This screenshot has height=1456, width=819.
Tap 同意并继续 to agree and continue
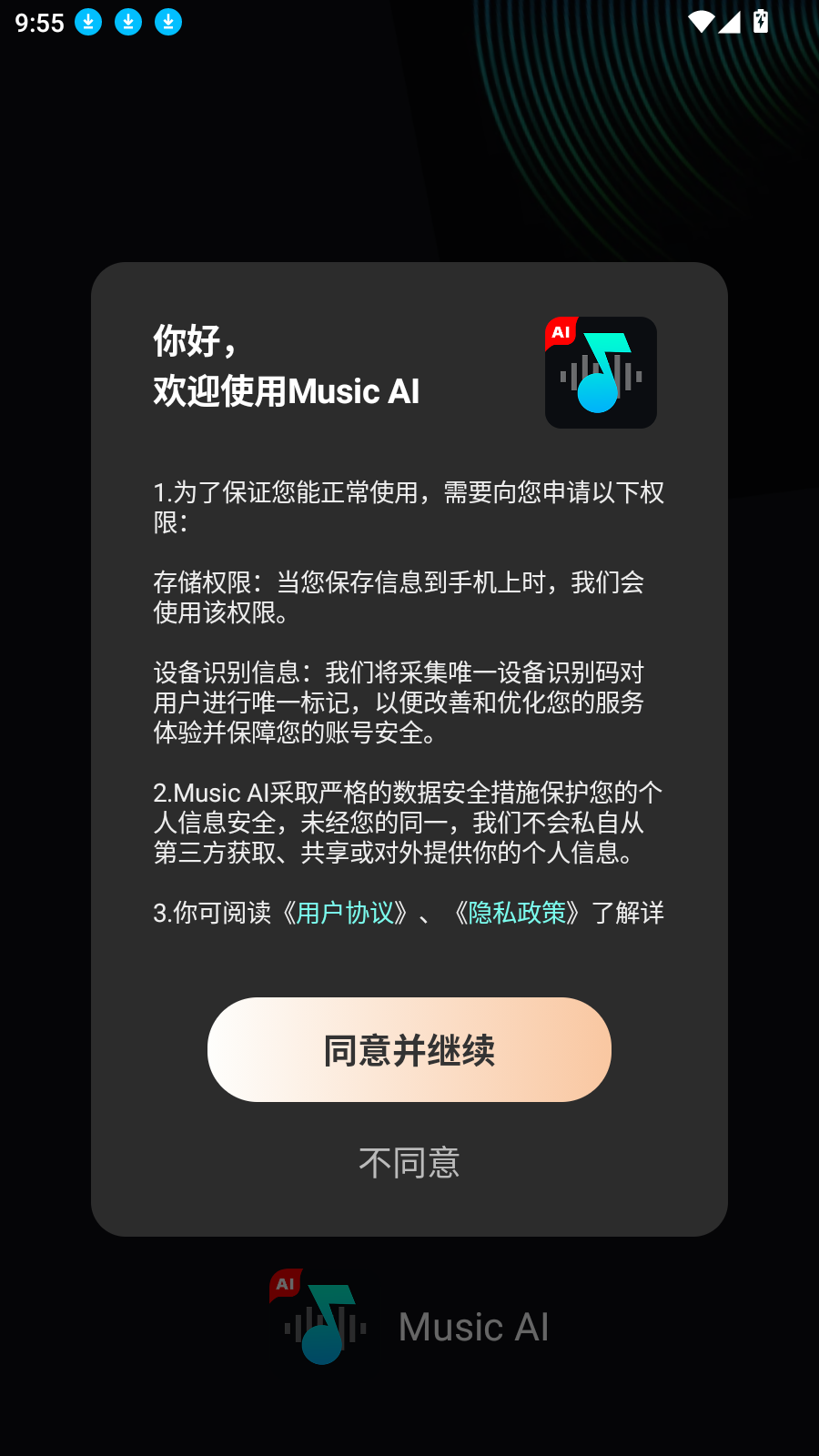[409, 1050]
